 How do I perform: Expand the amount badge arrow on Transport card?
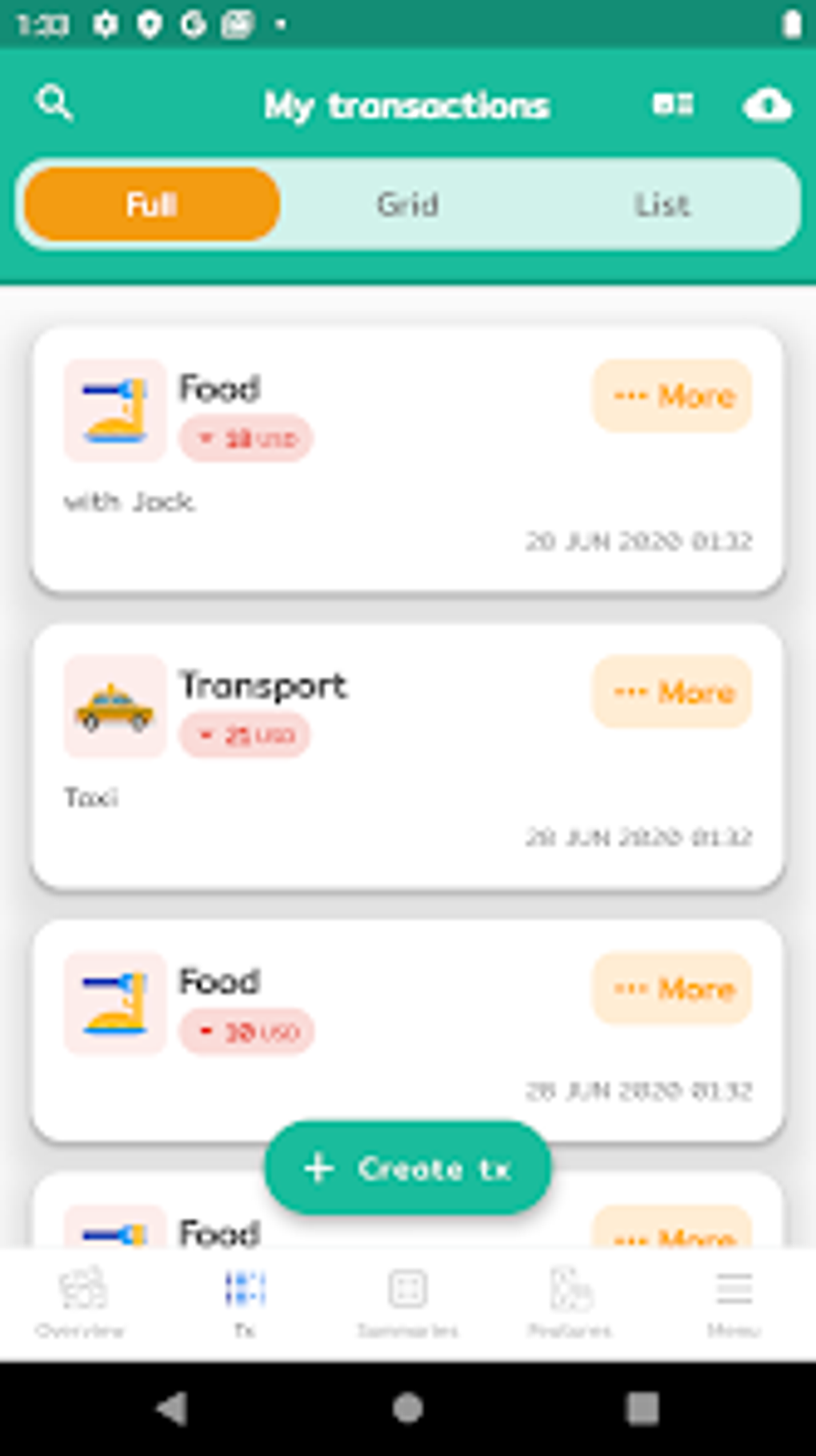[x=206, y=733]
